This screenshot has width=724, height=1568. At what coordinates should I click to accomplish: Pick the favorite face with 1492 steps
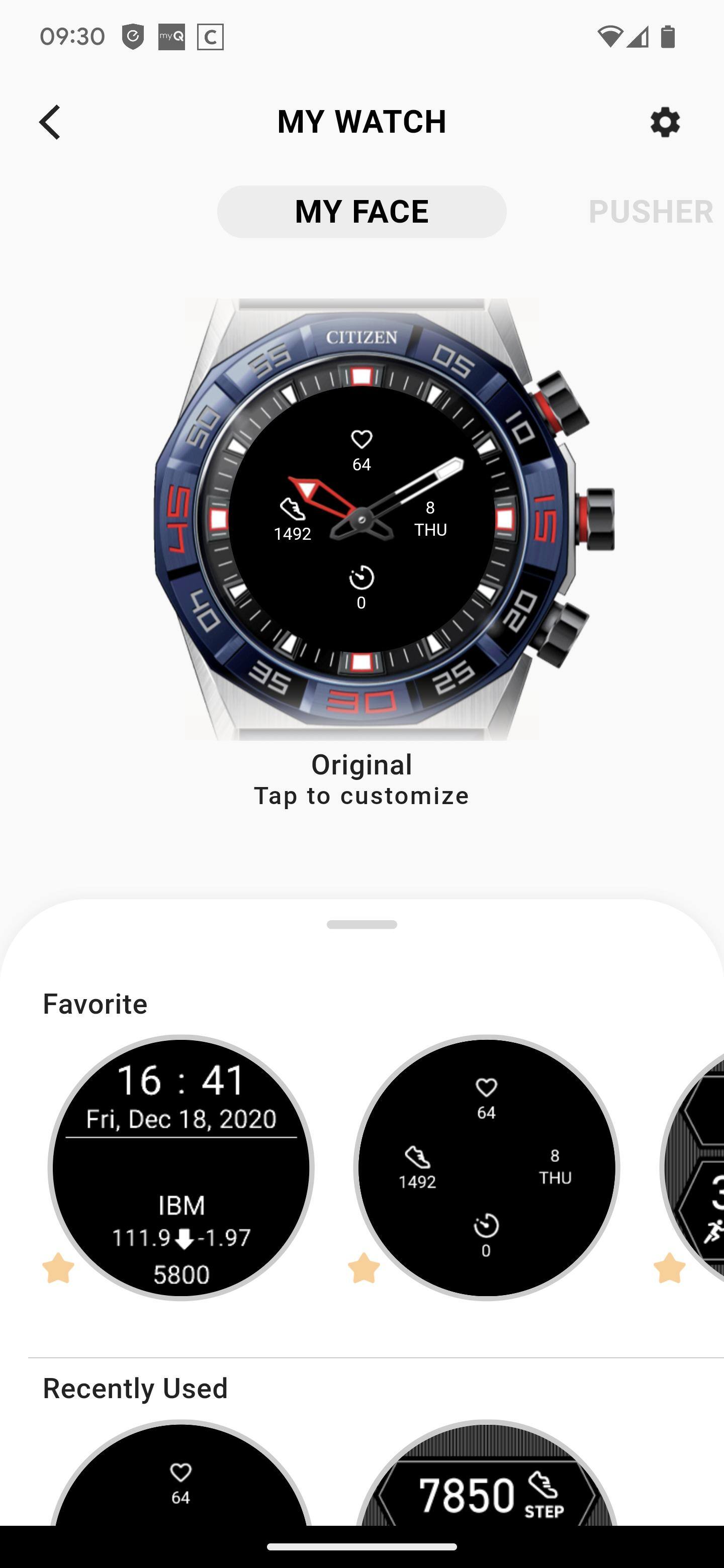click(x=487, y=1167)
